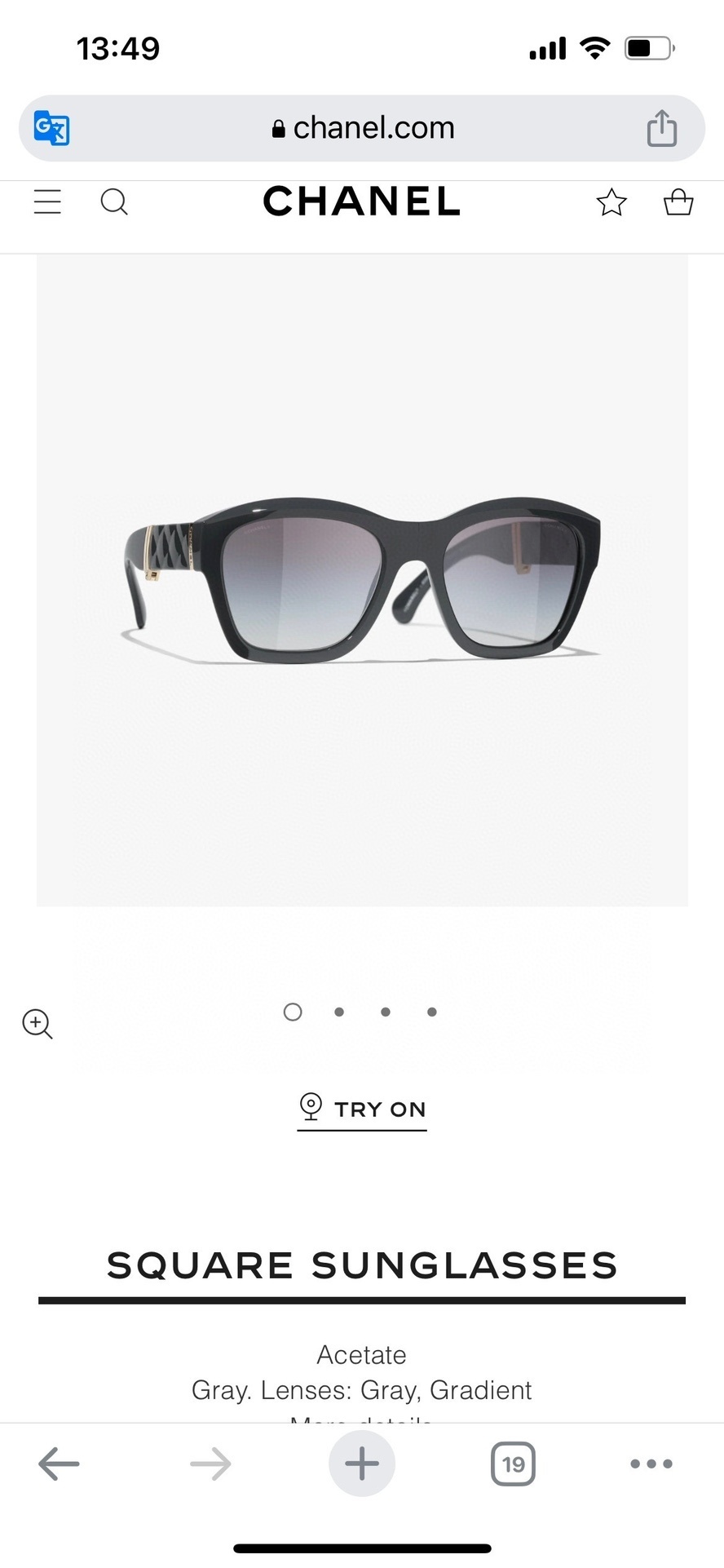Tap the Share icon in Safari
Viewport: 724px width, 1568px height.
click(x=662, y=128)
